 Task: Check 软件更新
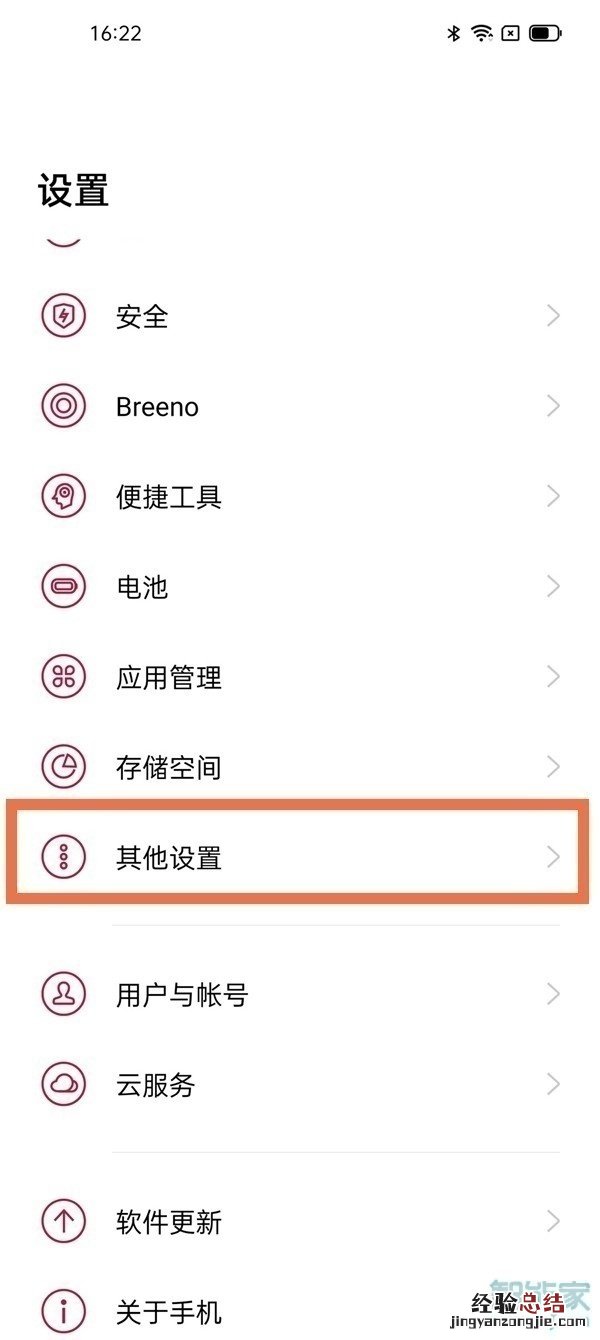[x=168, y=1222]
